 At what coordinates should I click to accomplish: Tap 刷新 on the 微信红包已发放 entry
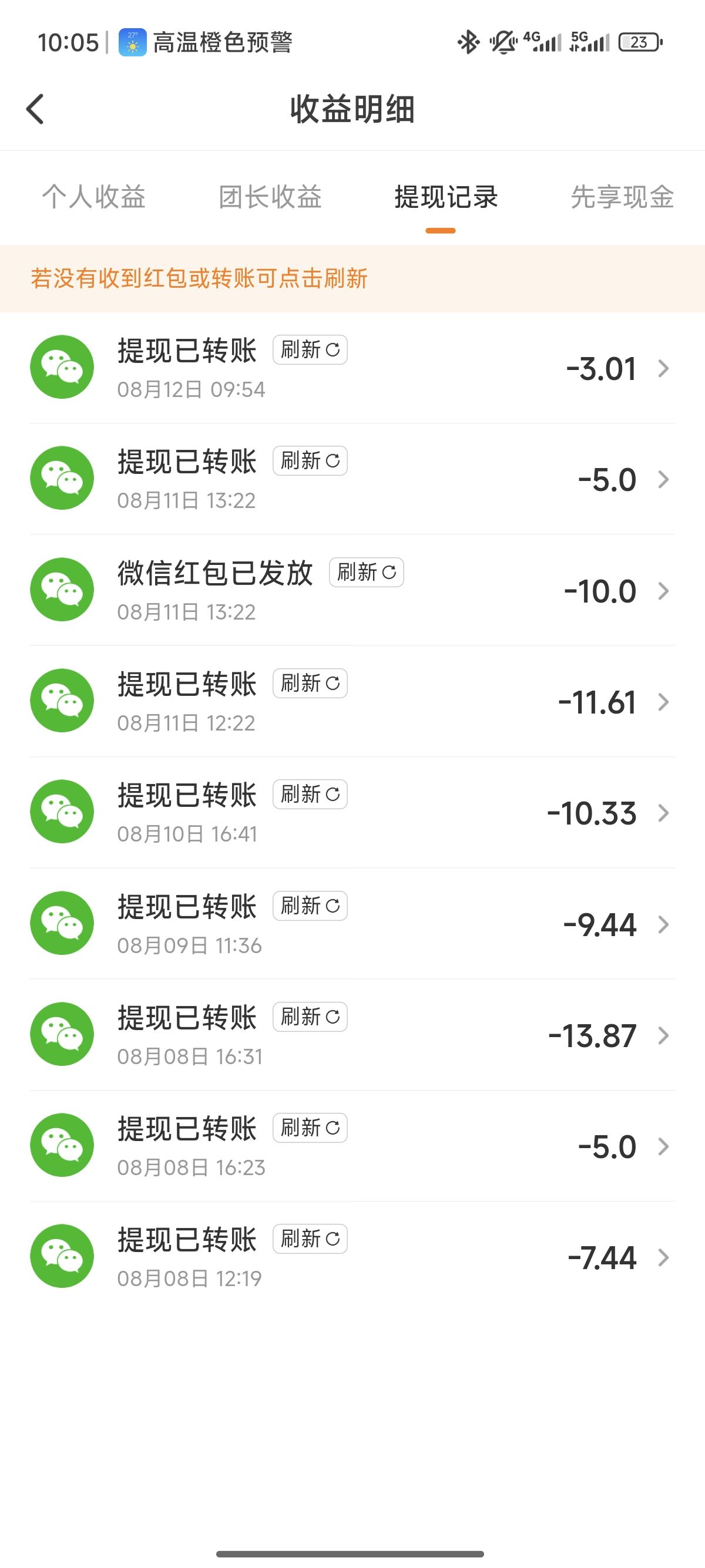[367, 572]
